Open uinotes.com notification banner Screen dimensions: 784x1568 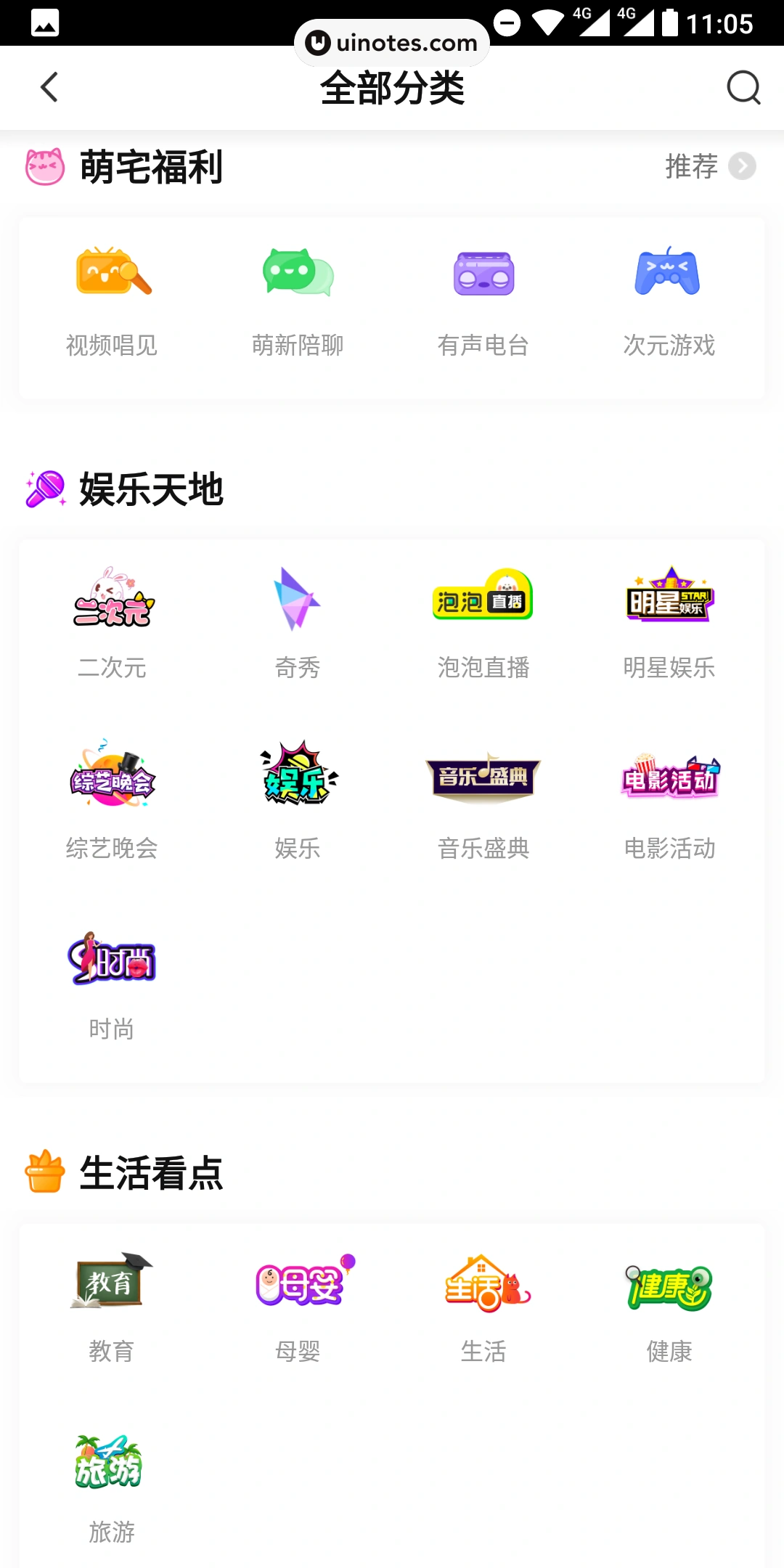click(x=391, y=42)
